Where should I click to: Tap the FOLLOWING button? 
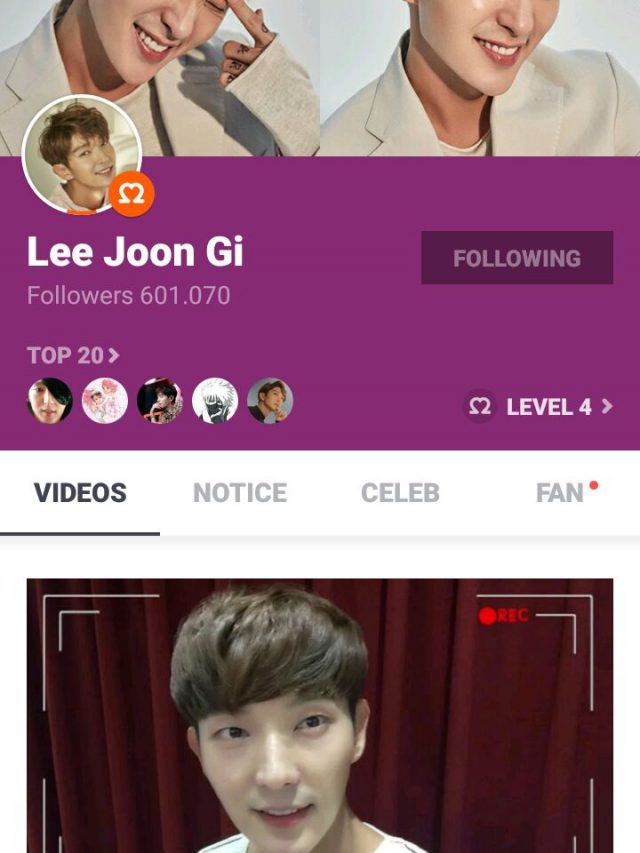pyautogui.click(x=516, y=258)
